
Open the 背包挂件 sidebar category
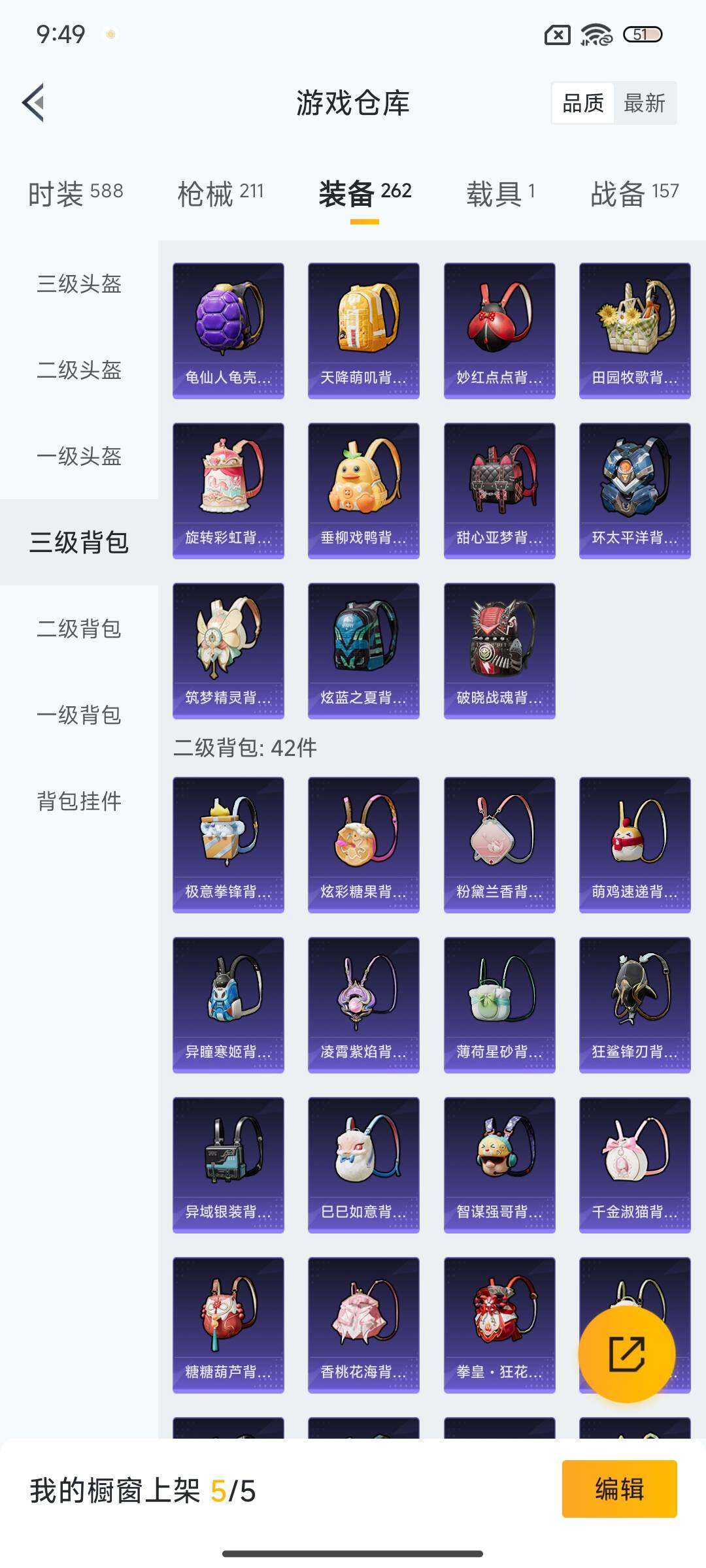(x=78, y=804)
